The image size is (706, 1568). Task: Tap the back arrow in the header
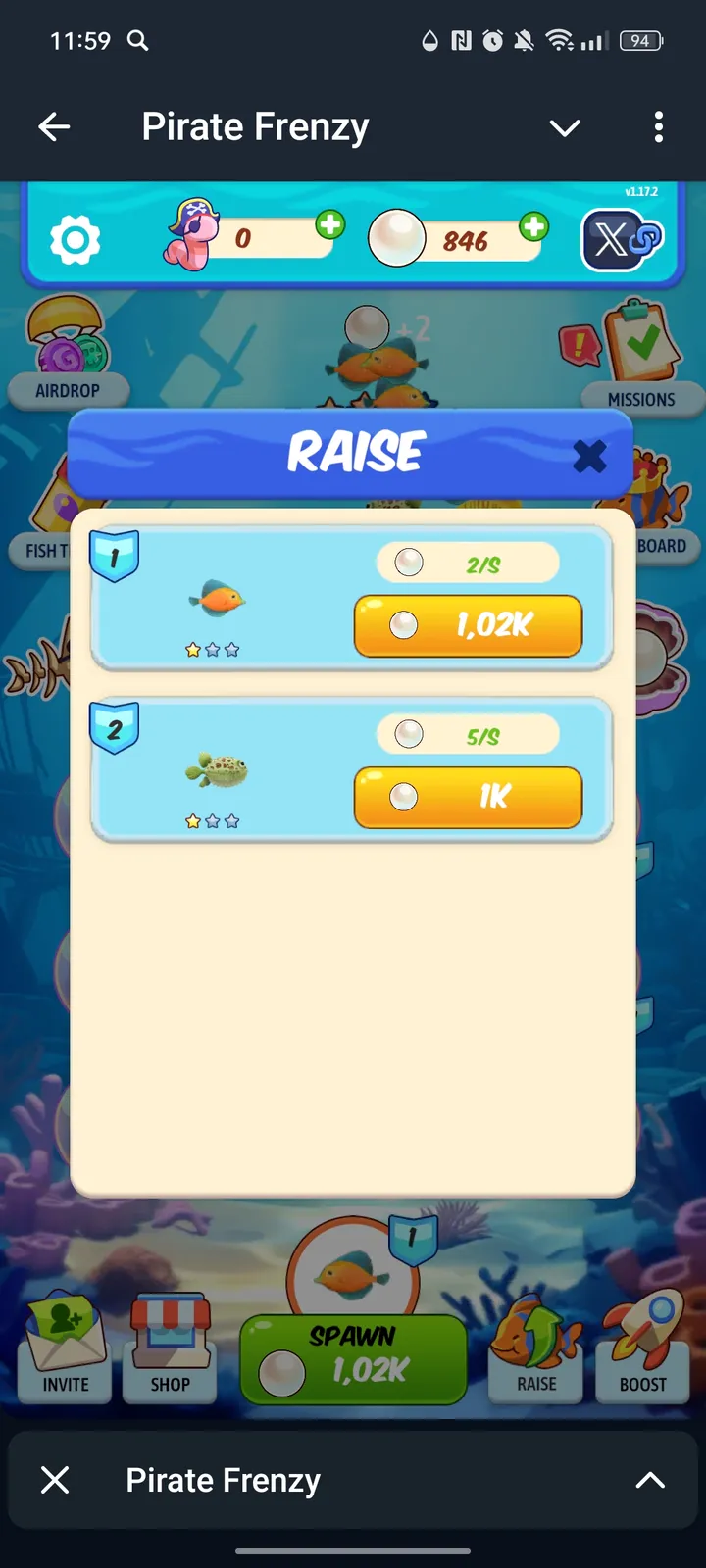(x=55, y=127)
